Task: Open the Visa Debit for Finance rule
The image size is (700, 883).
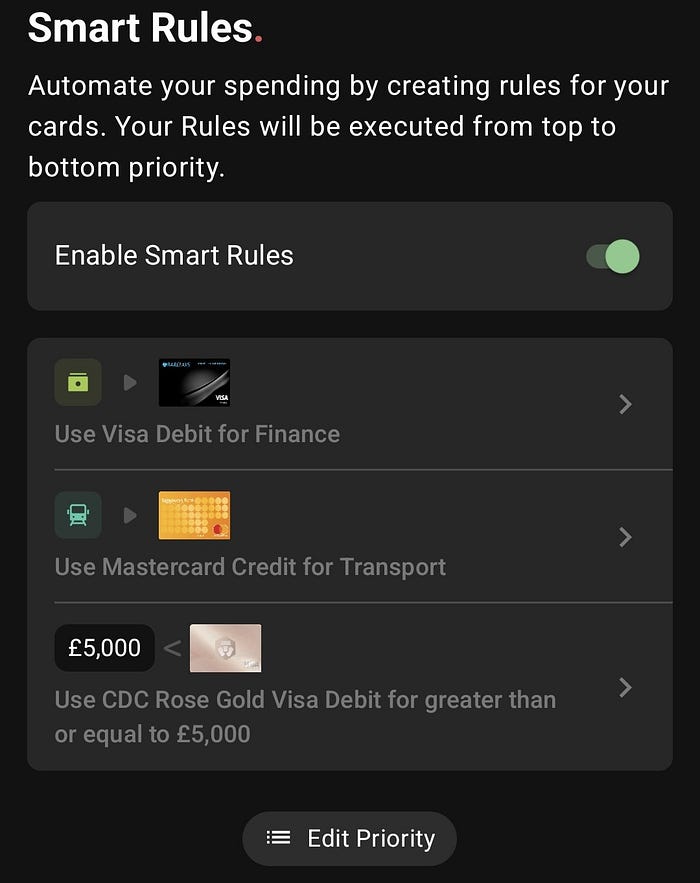Action: coord(349,404)
